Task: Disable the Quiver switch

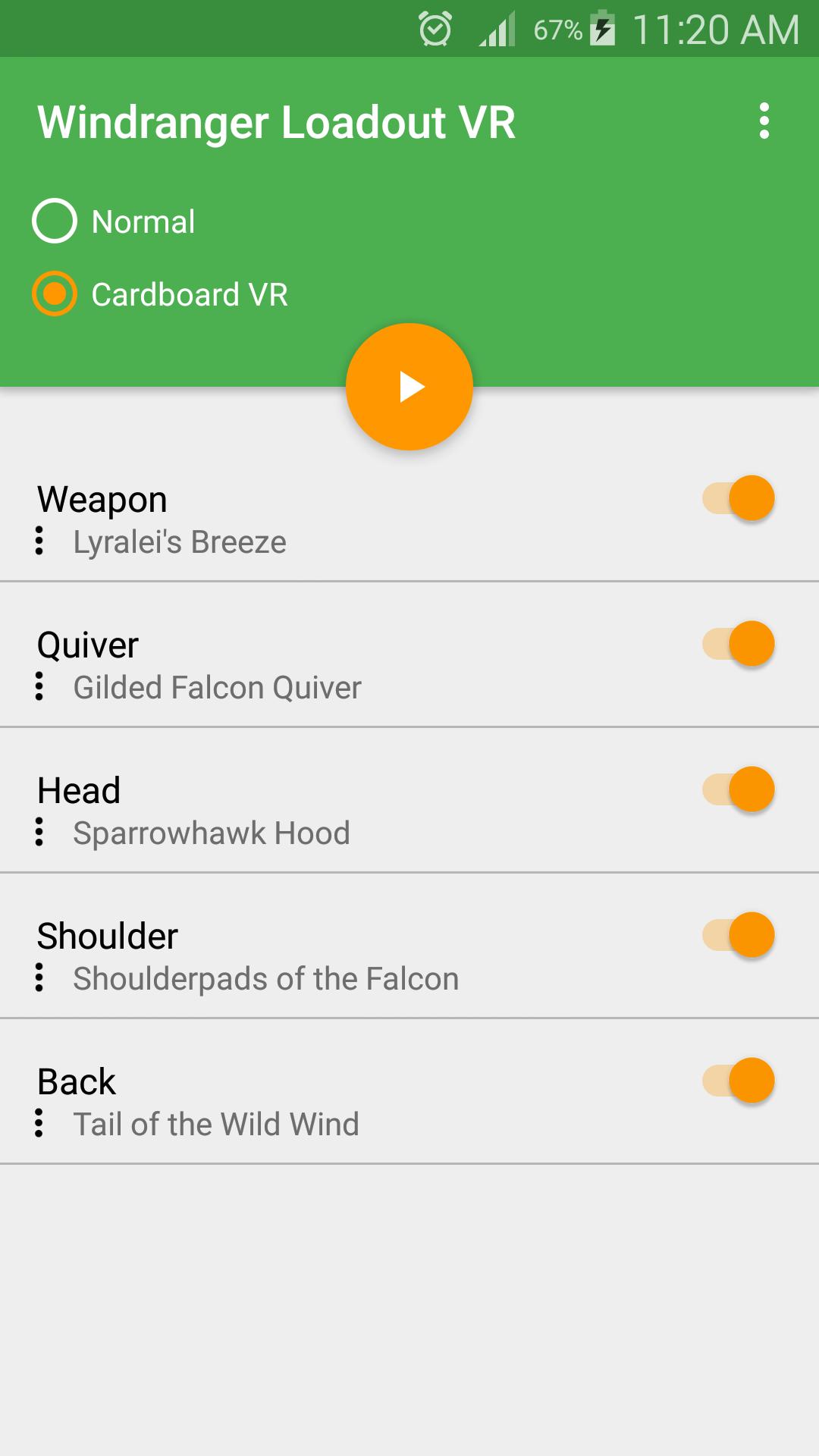Action: coord(739,645)
